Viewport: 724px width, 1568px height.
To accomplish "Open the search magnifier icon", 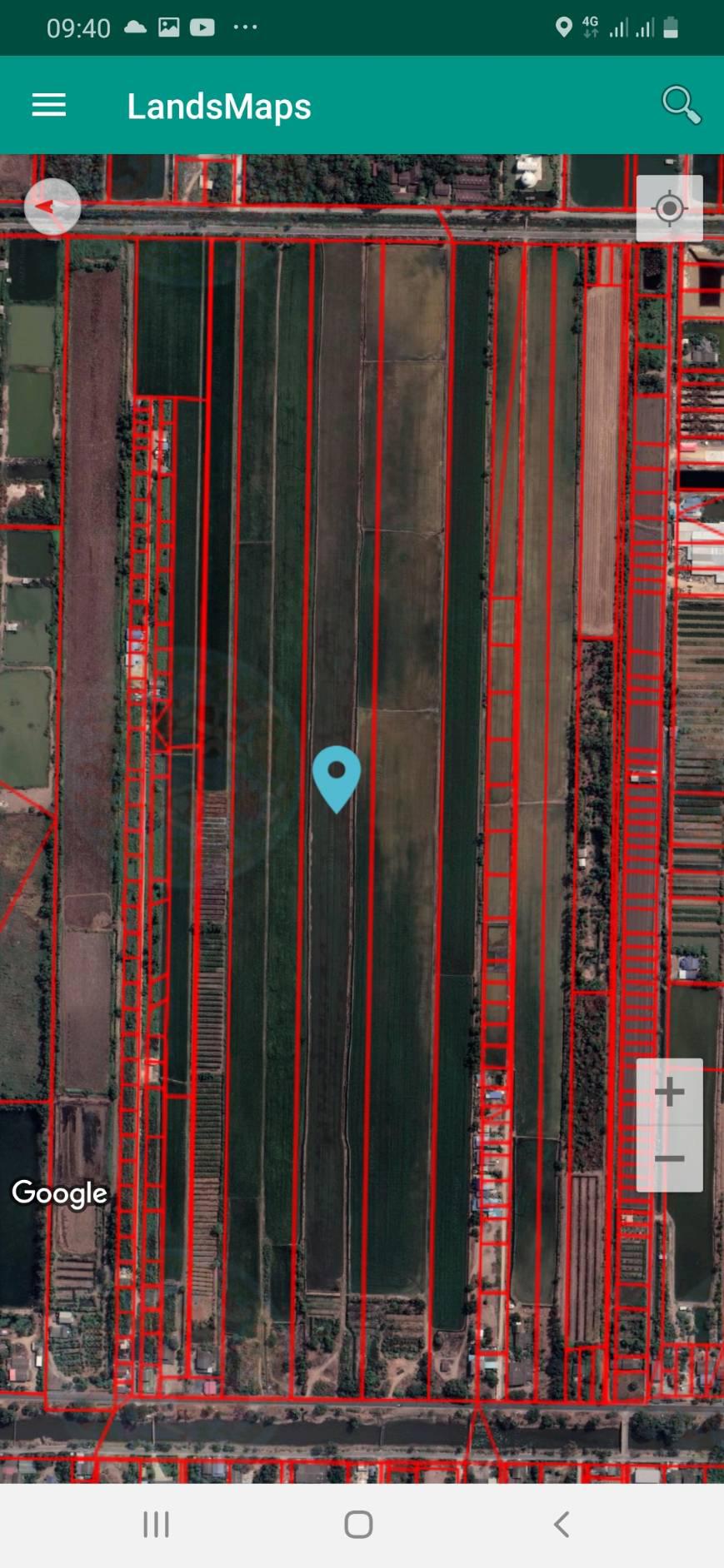I will (680, 105).
